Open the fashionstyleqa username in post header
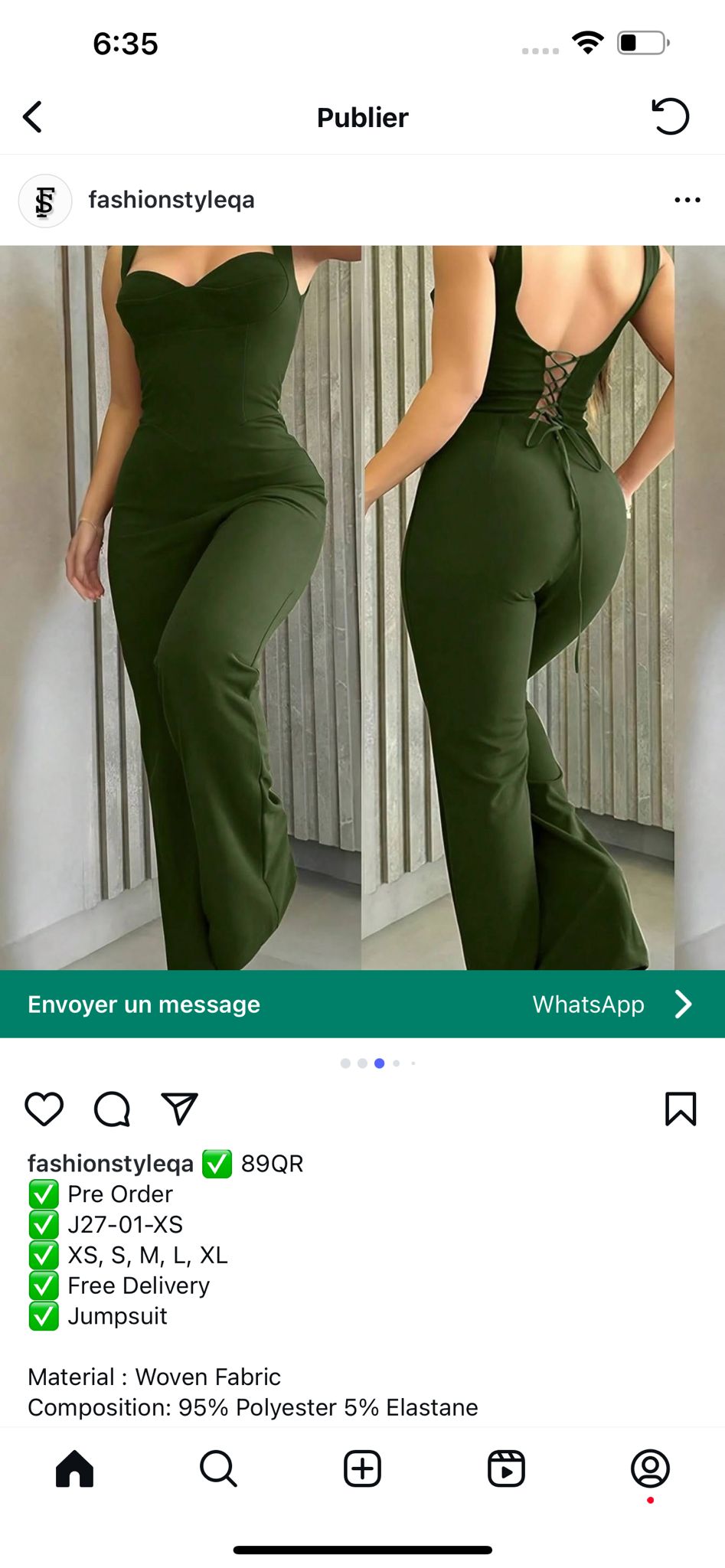Screen dimensions: 725x1568 click(x=171, y=200)
